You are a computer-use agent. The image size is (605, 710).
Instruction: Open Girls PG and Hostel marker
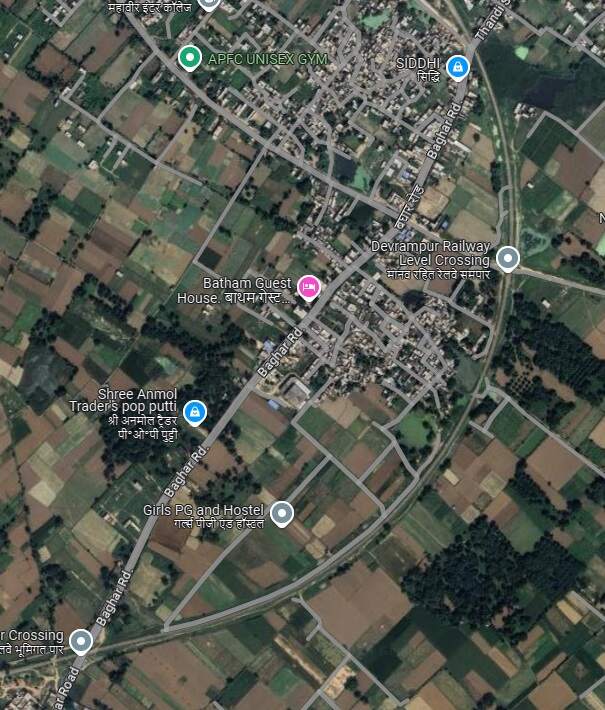(x=282, y=514)
